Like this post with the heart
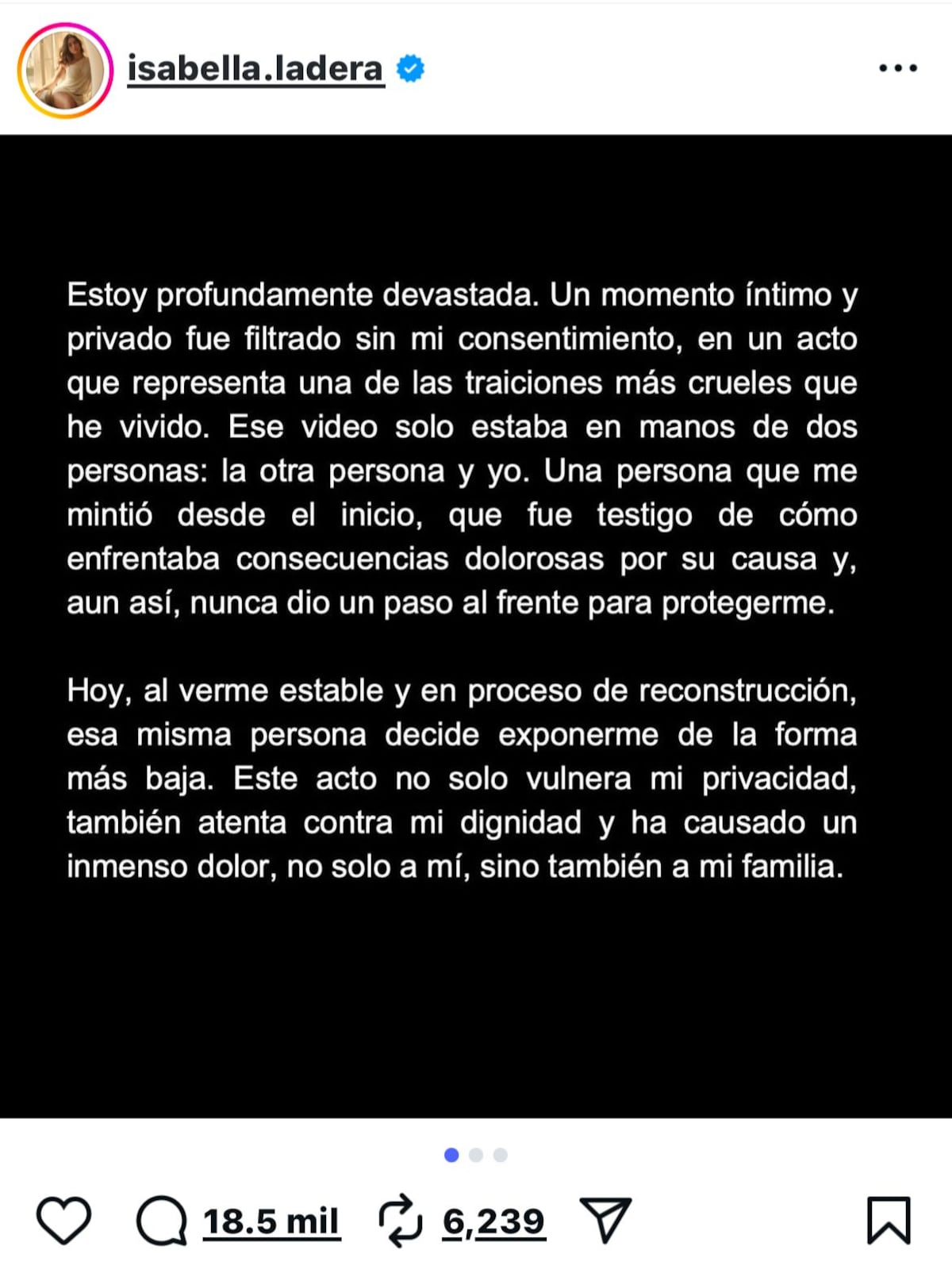This screenshot has width=952, height=1277. click(x=64, y=1220)
